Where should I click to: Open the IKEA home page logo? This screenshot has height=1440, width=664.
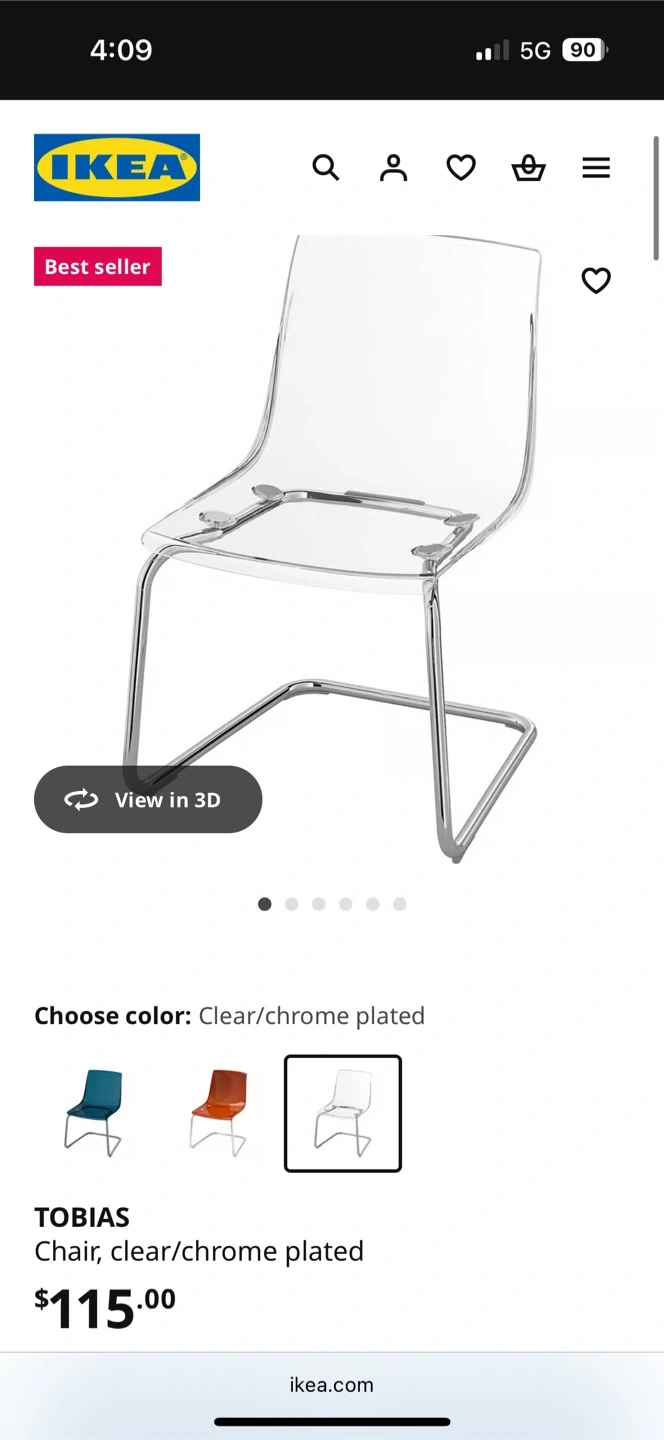click(x=117, y=167)
